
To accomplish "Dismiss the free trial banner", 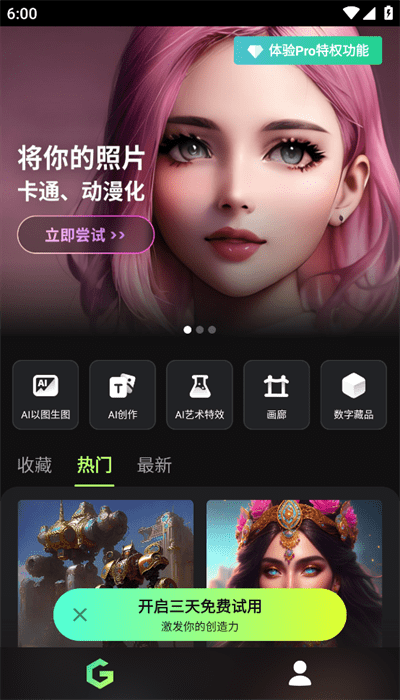I will tap(80, 615).
